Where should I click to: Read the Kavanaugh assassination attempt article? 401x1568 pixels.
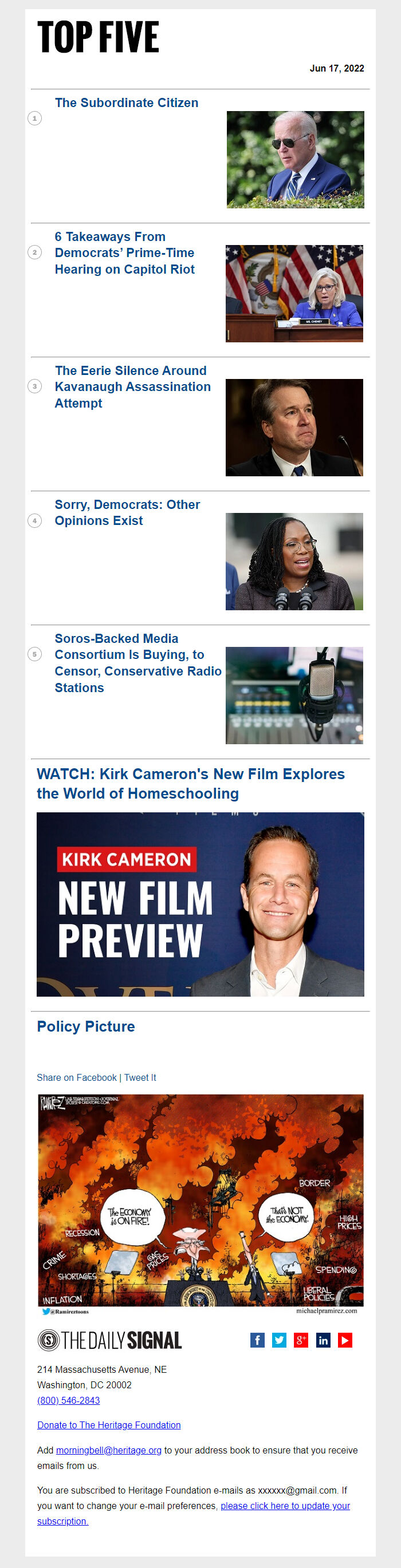coord(132,386)
